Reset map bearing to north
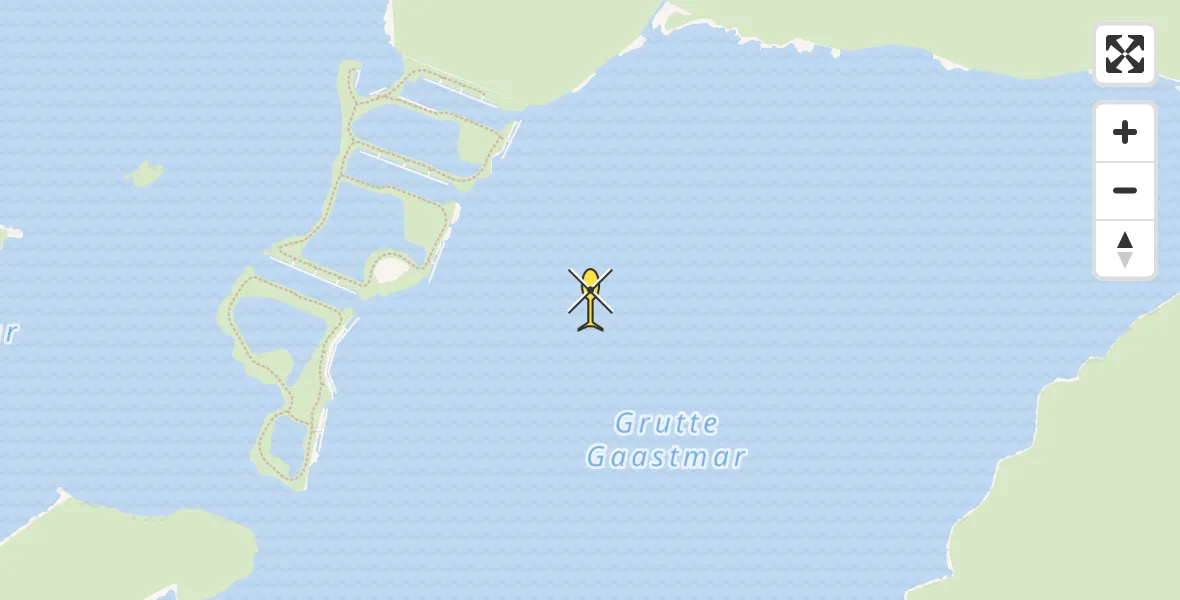Viewport: 1180px width, 600px height. click(x=1124, y=249)
